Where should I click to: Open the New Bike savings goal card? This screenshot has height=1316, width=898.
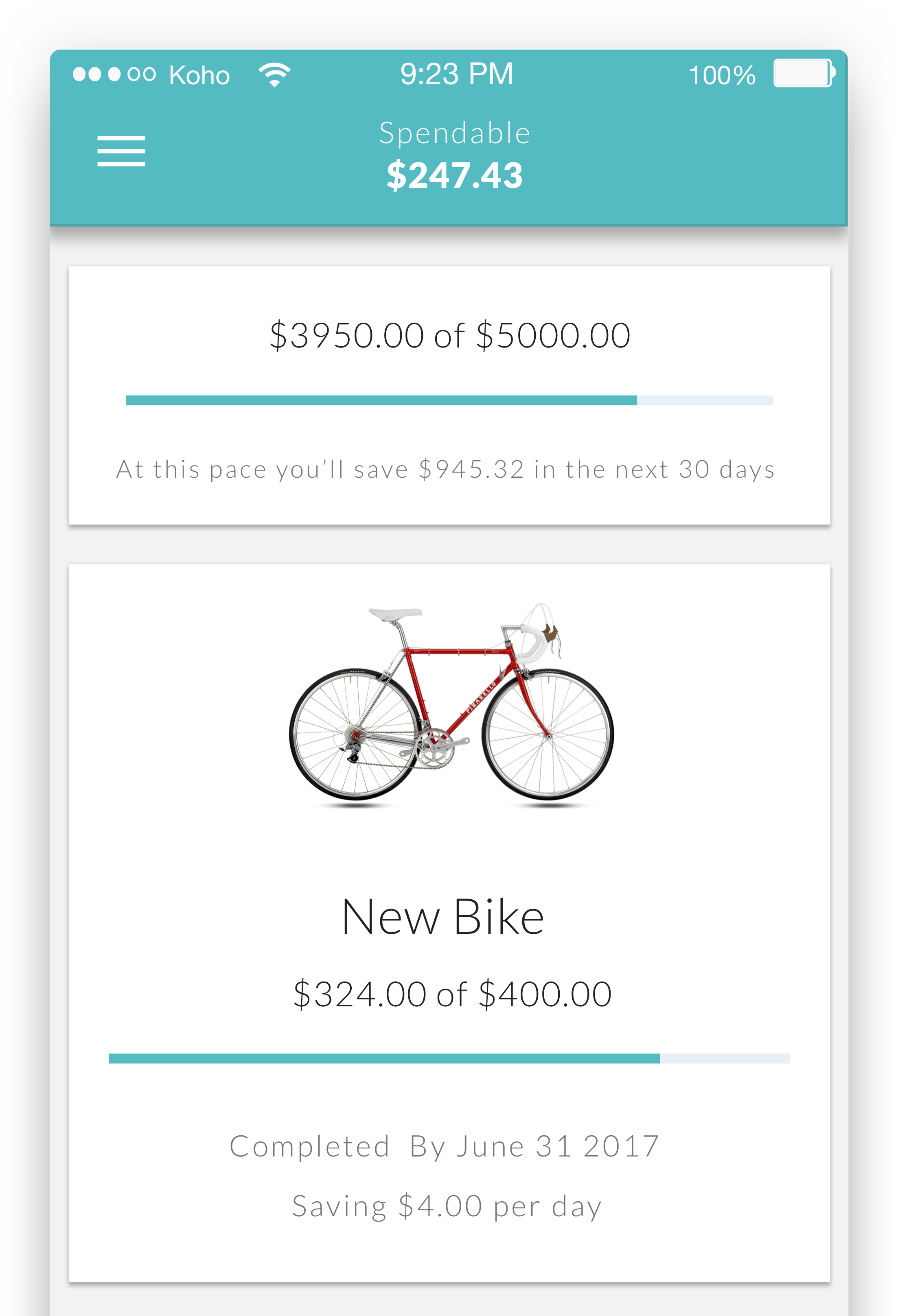pos(449,917)
